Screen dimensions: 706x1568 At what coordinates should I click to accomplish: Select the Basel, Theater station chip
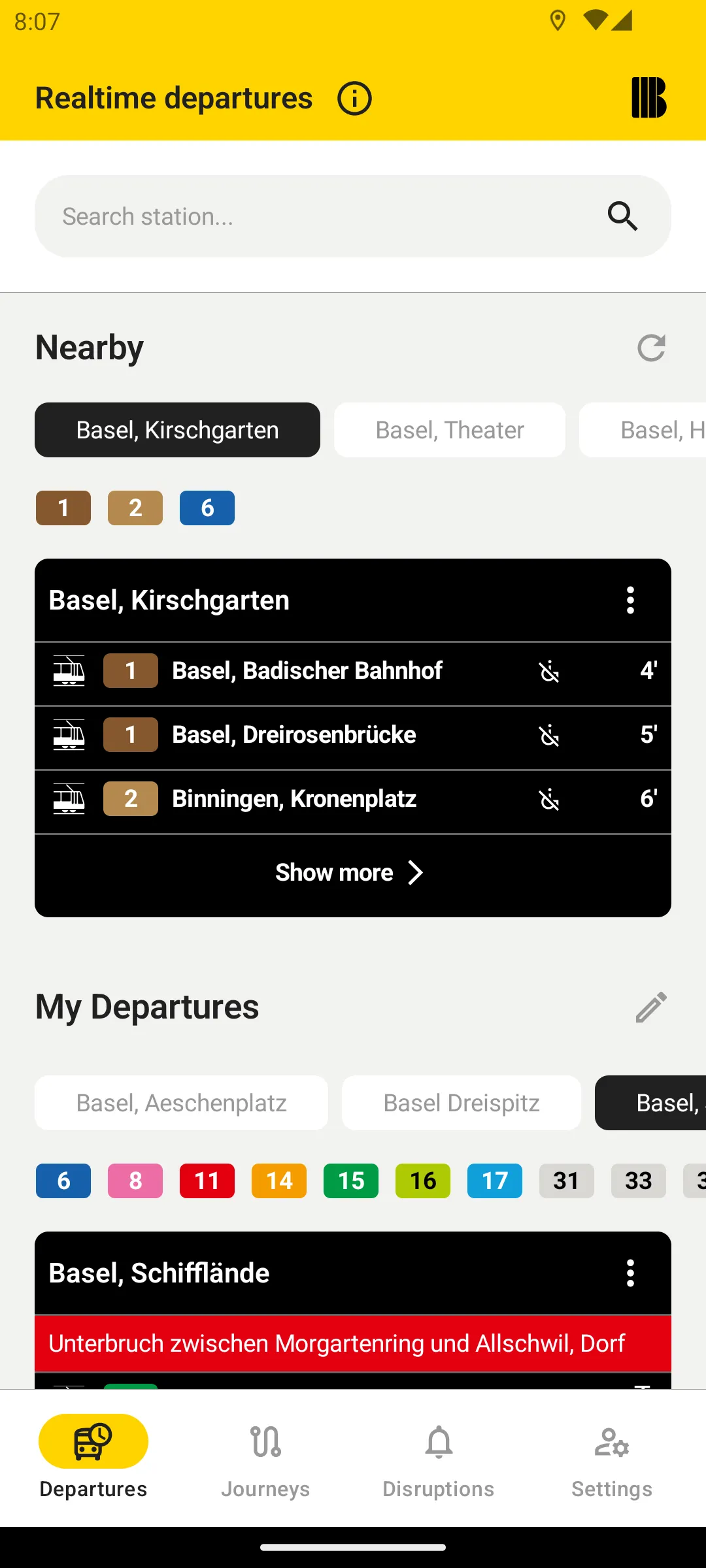[x=449, y=430]
